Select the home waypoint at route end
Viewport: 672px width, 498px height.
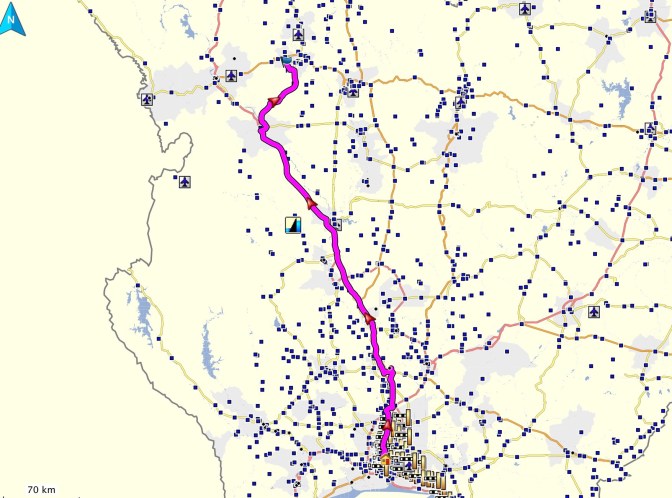click(x=386, y=460)
